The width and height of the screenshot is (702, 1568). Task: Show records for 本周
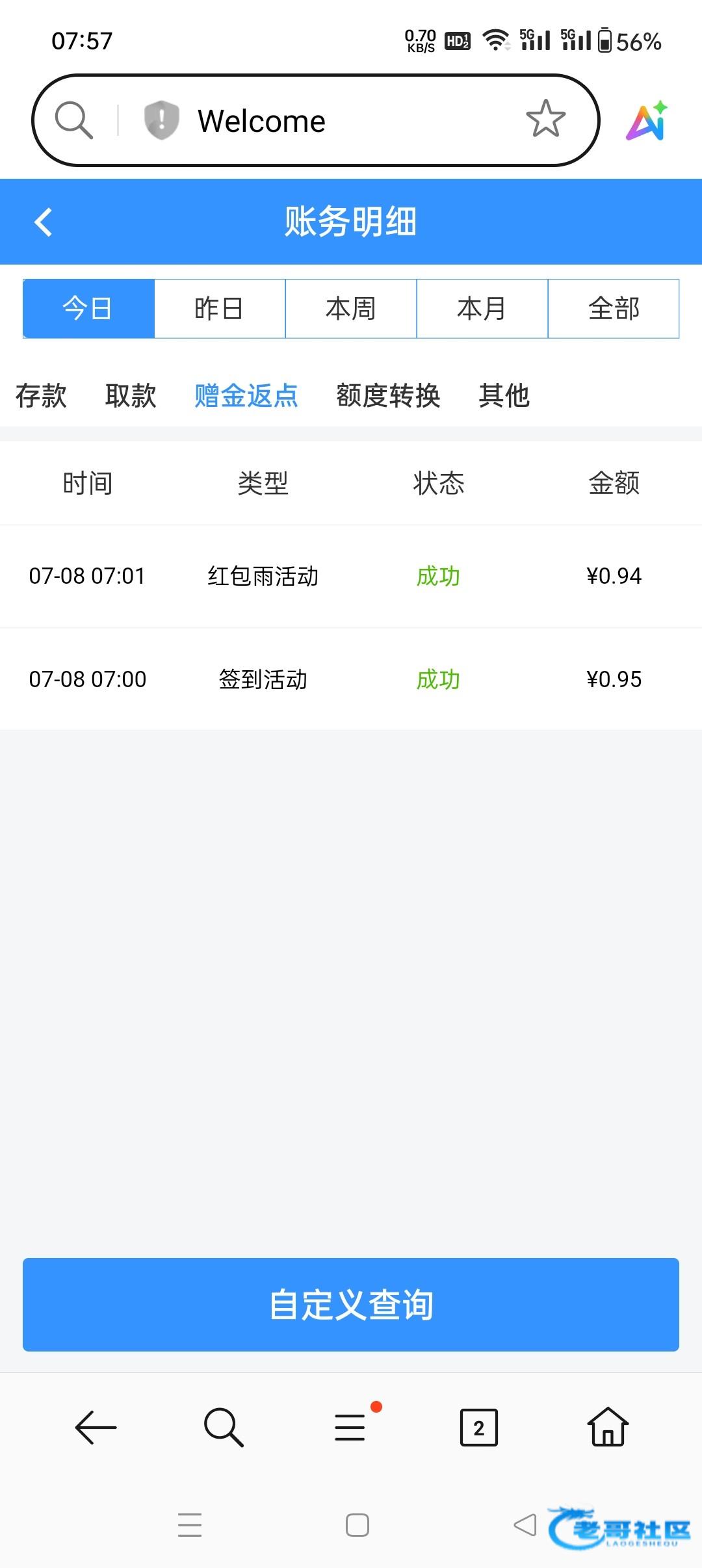(x=351, y=309)
